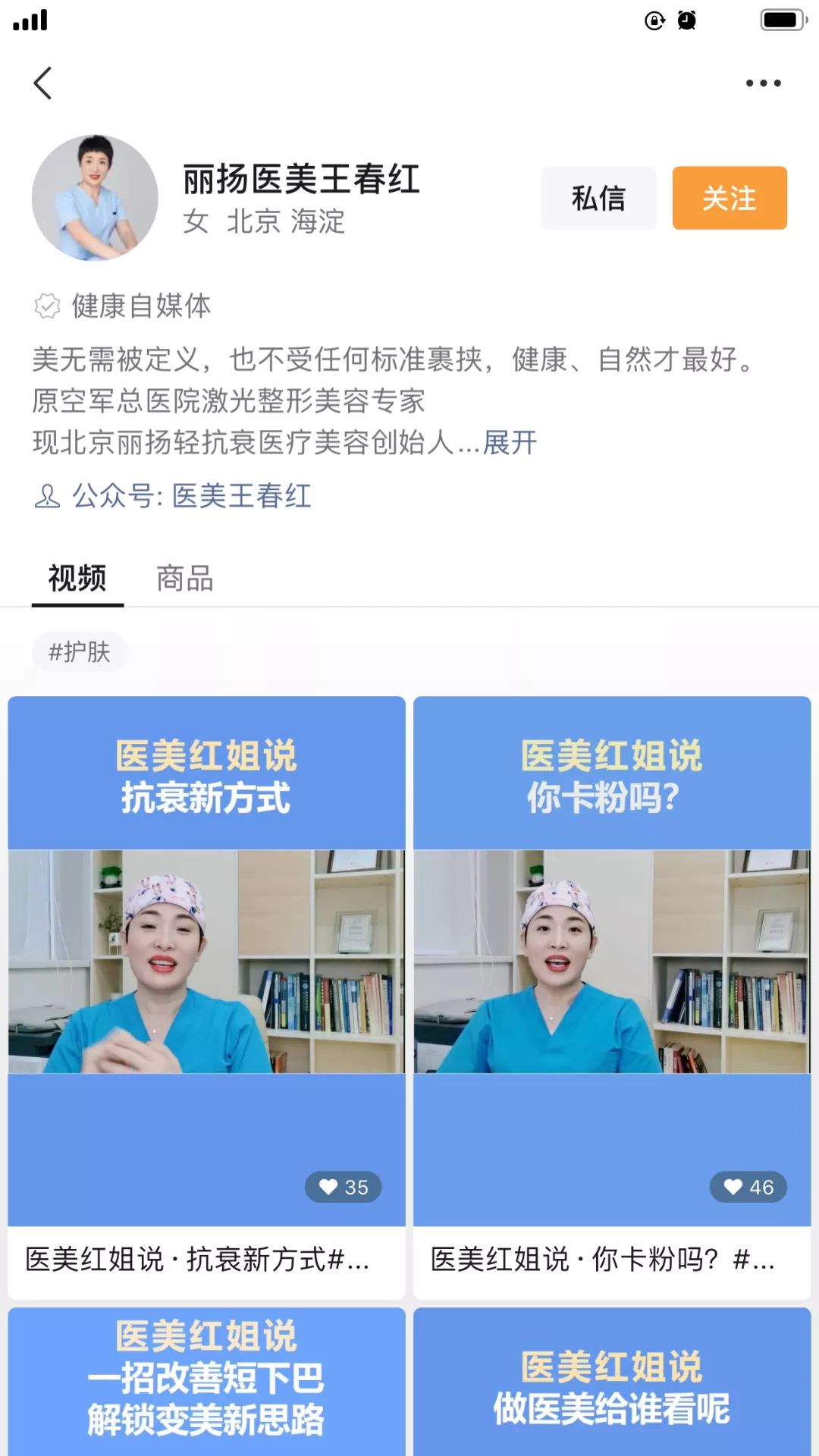This screenshot has height=1456, width=819.
Task: Expand the bio with 展开
Action: [x=508, y=444]
